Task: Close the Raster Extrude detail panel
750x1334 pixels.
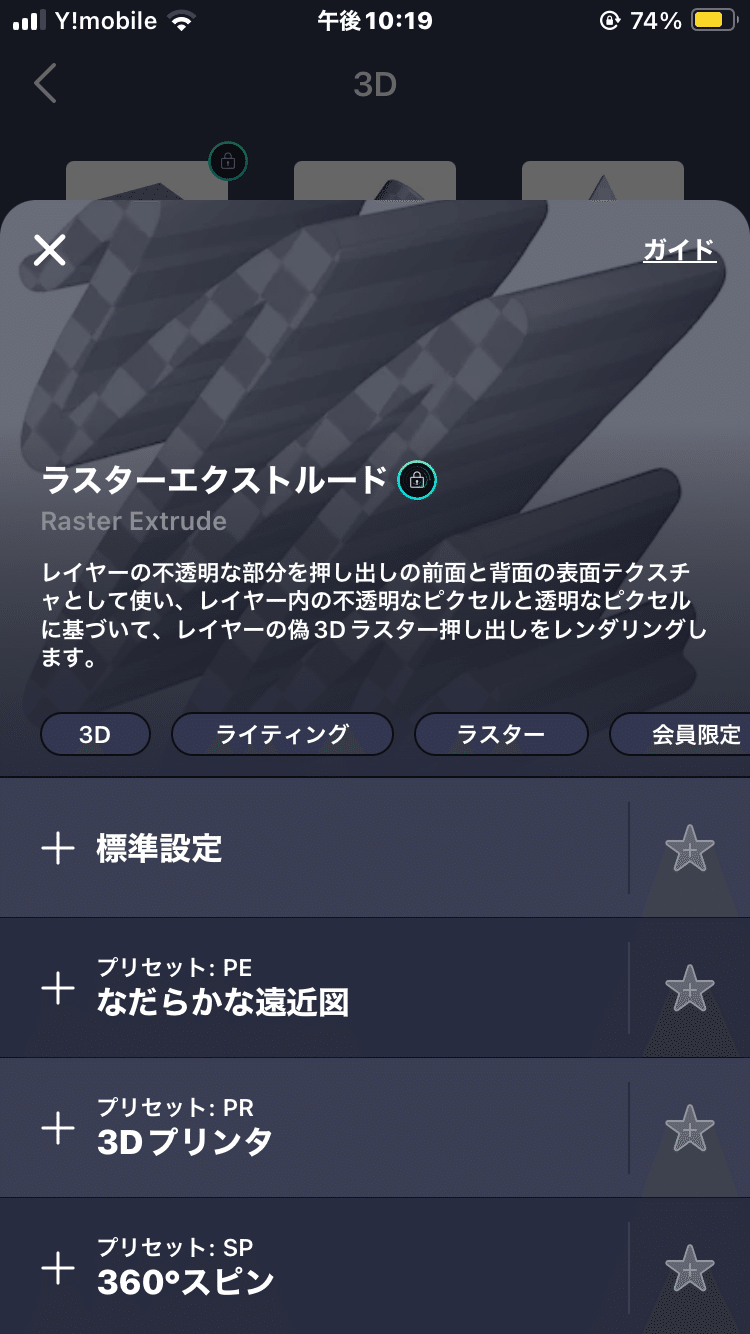Action: point(49,250)
